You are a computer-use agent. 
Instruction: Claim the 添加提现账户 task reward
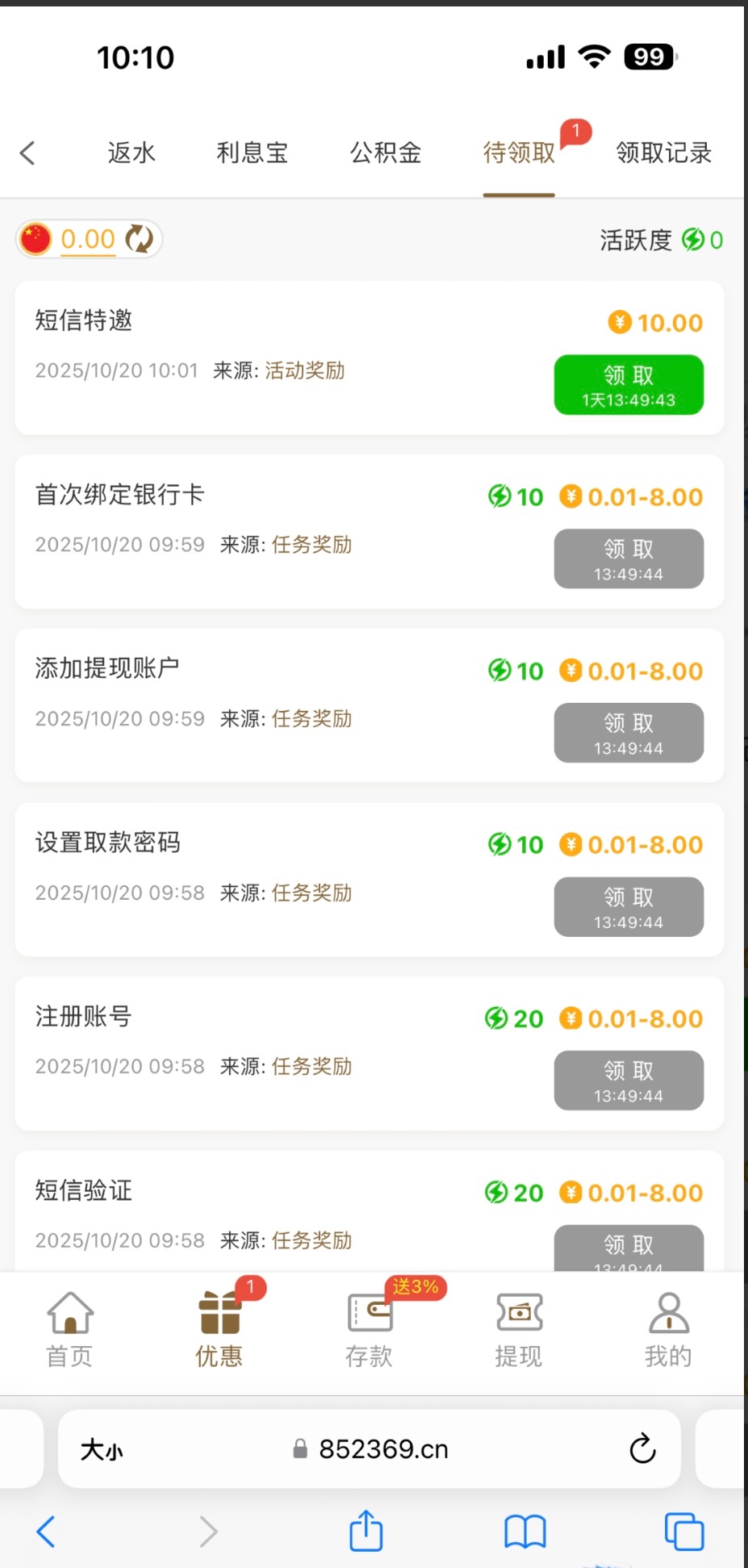[x=628, y=733]
